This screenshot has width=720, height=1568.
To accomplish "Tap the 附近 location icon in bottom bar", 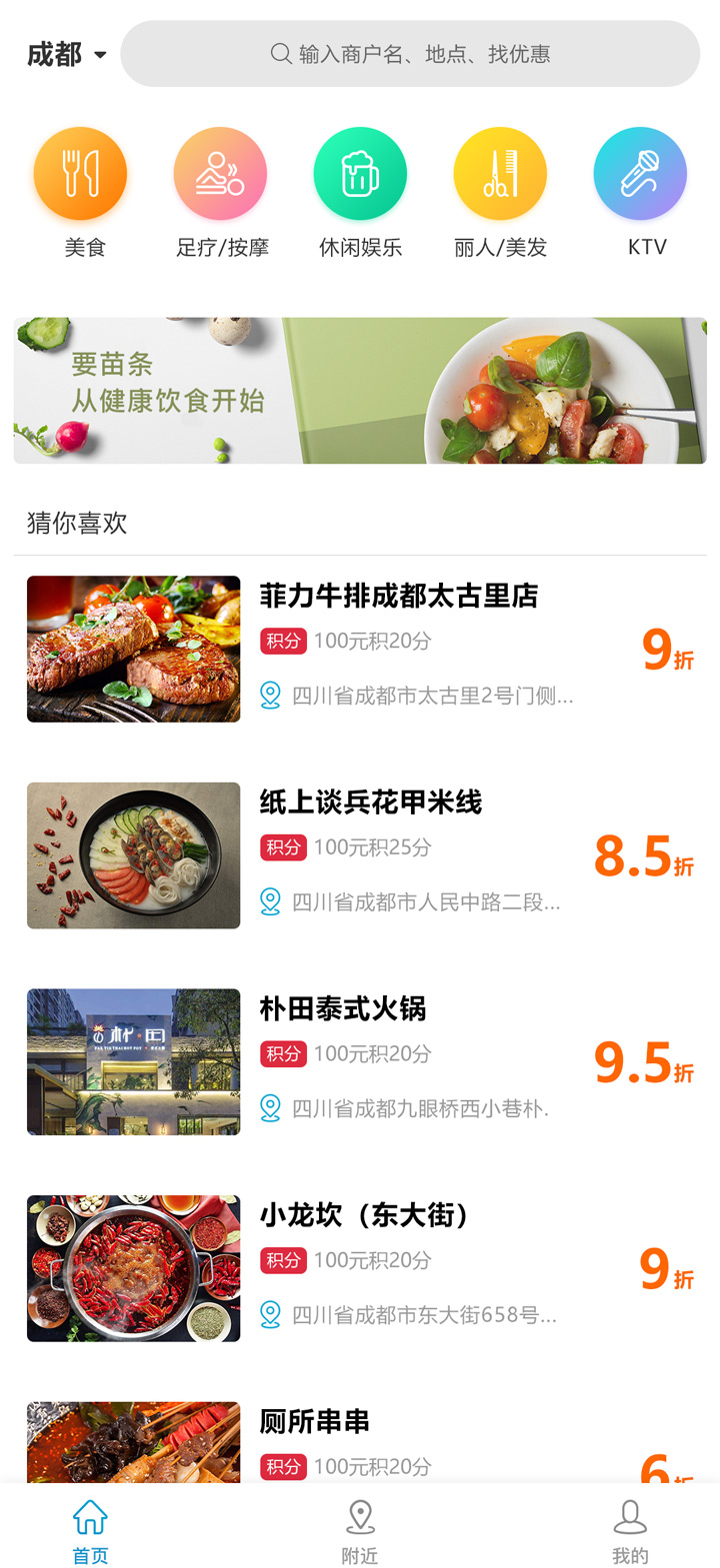I will click(x=360, y=1516).
